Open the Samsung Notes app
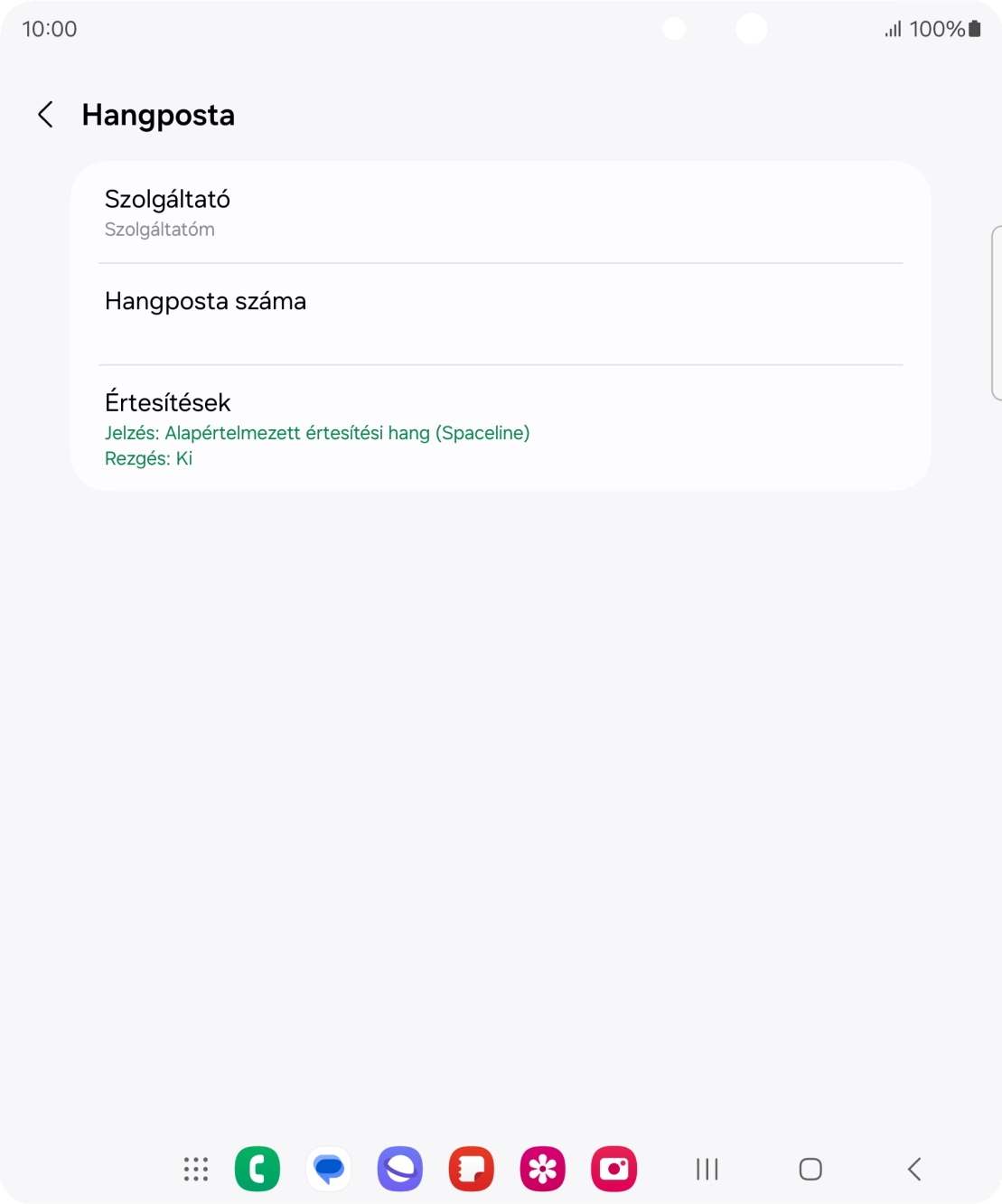The height and width of the screenshot is (1204, 1002). 471,1169
